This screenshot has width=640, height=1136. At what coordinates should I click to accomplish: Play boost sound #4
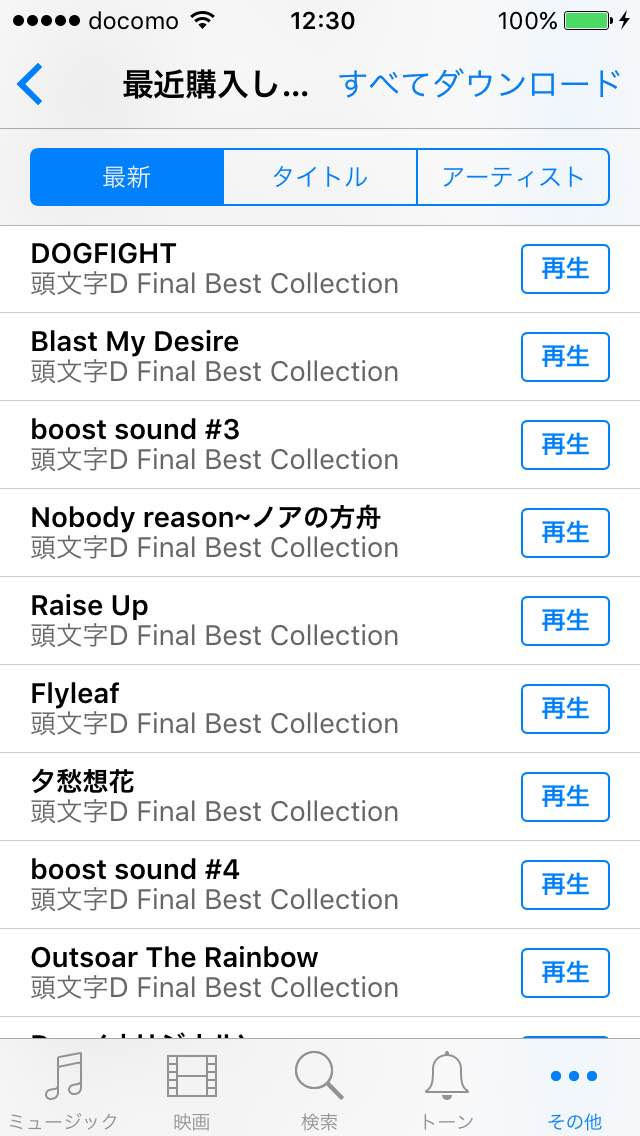tap(565, 884)
